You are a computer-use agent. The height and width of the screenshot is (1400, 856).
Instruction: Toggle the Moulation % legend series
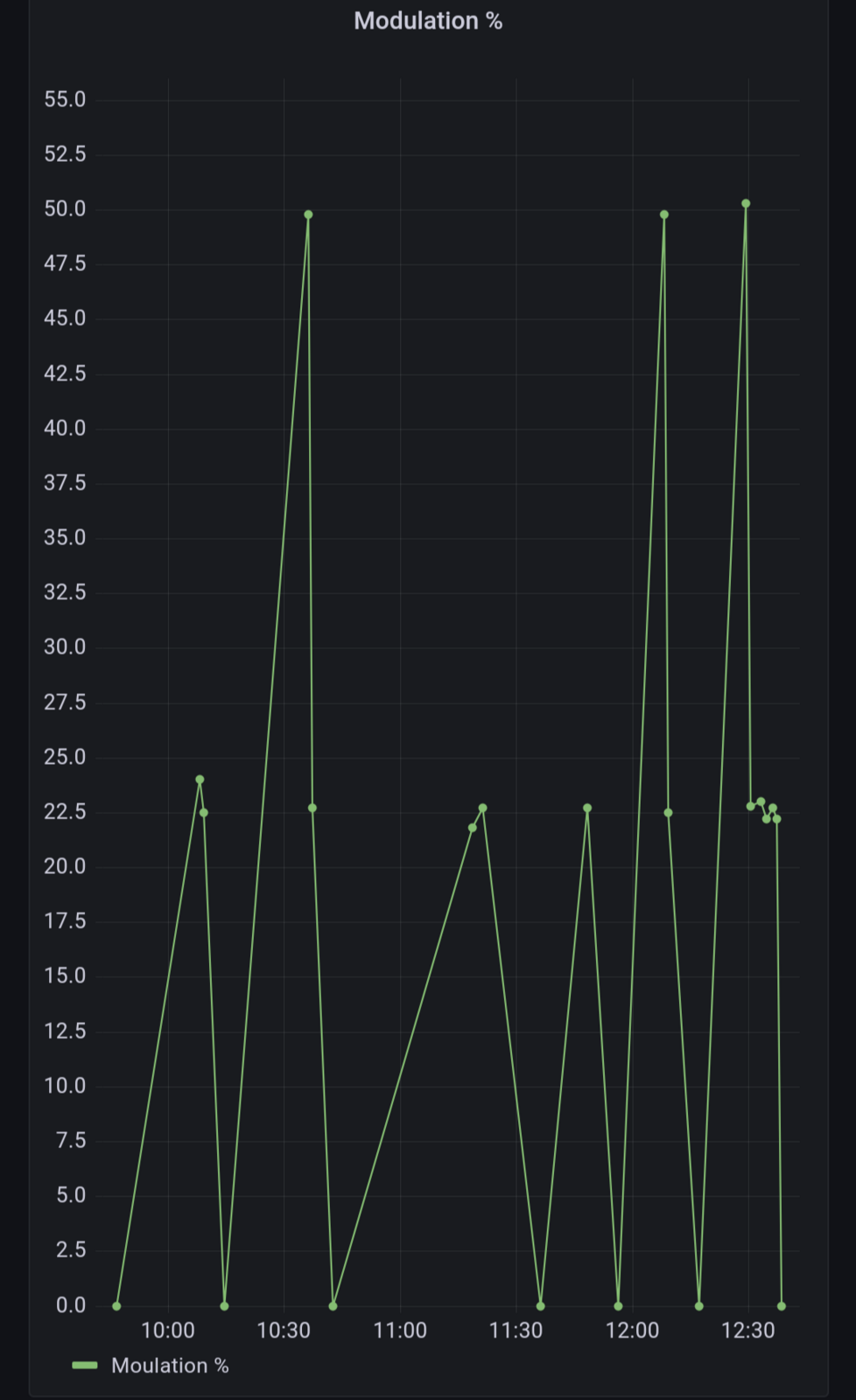click(169, 1366)
